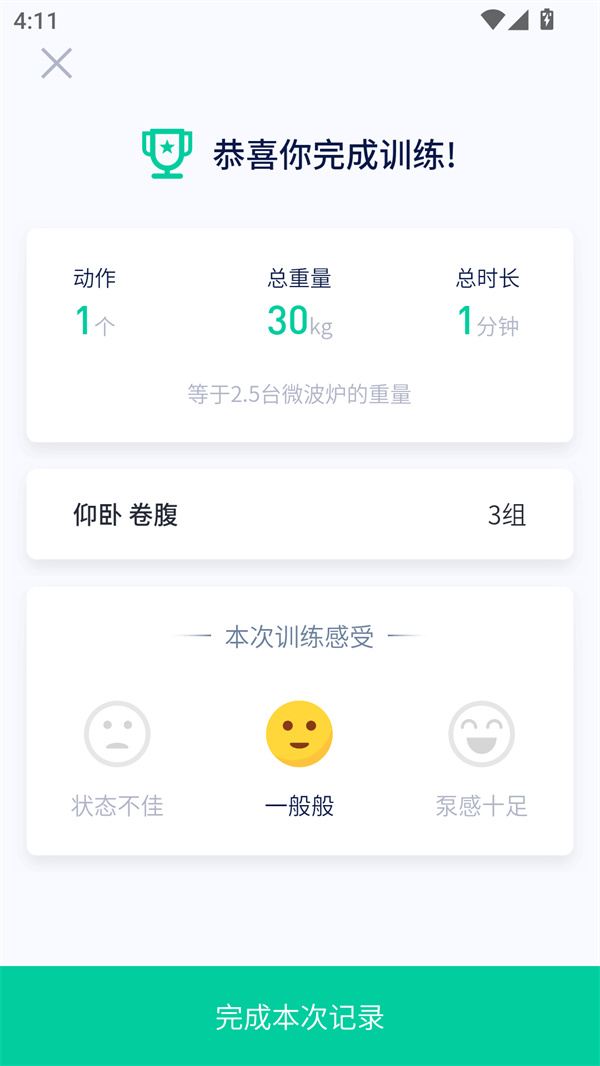600x1066 pixels.
Task: Open the 仰卧 卷腹 exercise row
Action: pos(300,515)
